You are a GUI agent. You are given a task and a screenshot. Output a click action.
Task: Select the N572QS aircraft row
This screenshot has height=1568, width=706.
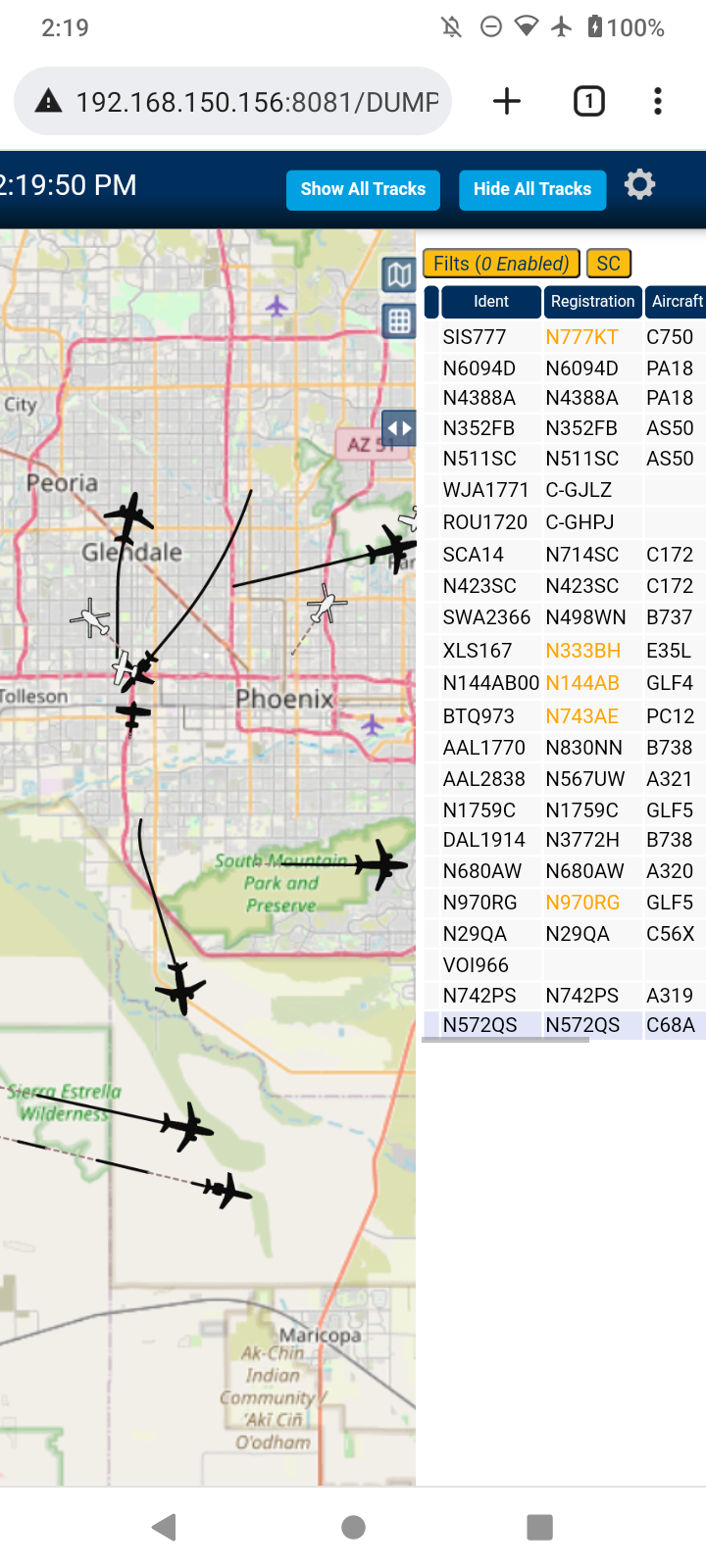[565, 1025]
